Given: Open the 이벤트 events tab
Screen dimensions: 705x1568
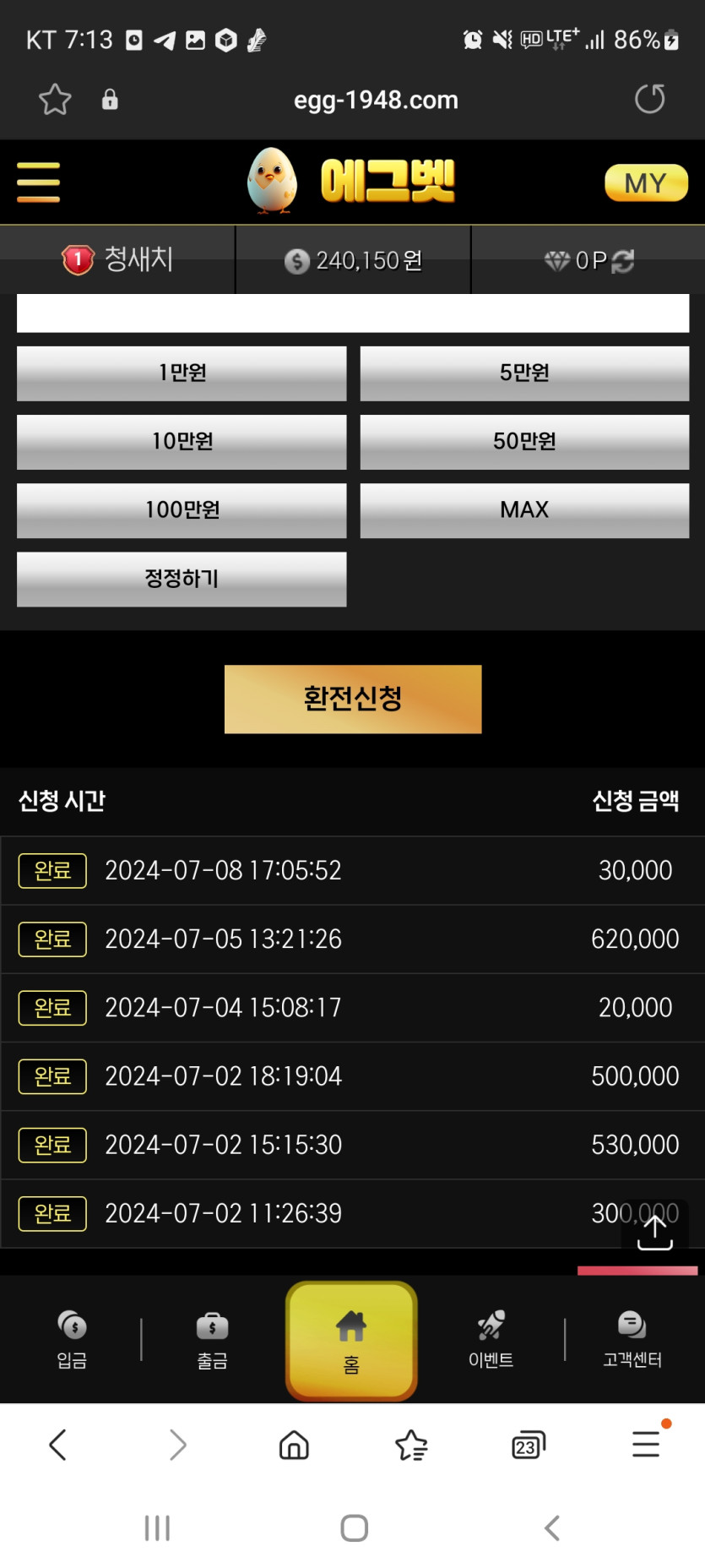Looking at the screenshot, I should [491, 1339].
